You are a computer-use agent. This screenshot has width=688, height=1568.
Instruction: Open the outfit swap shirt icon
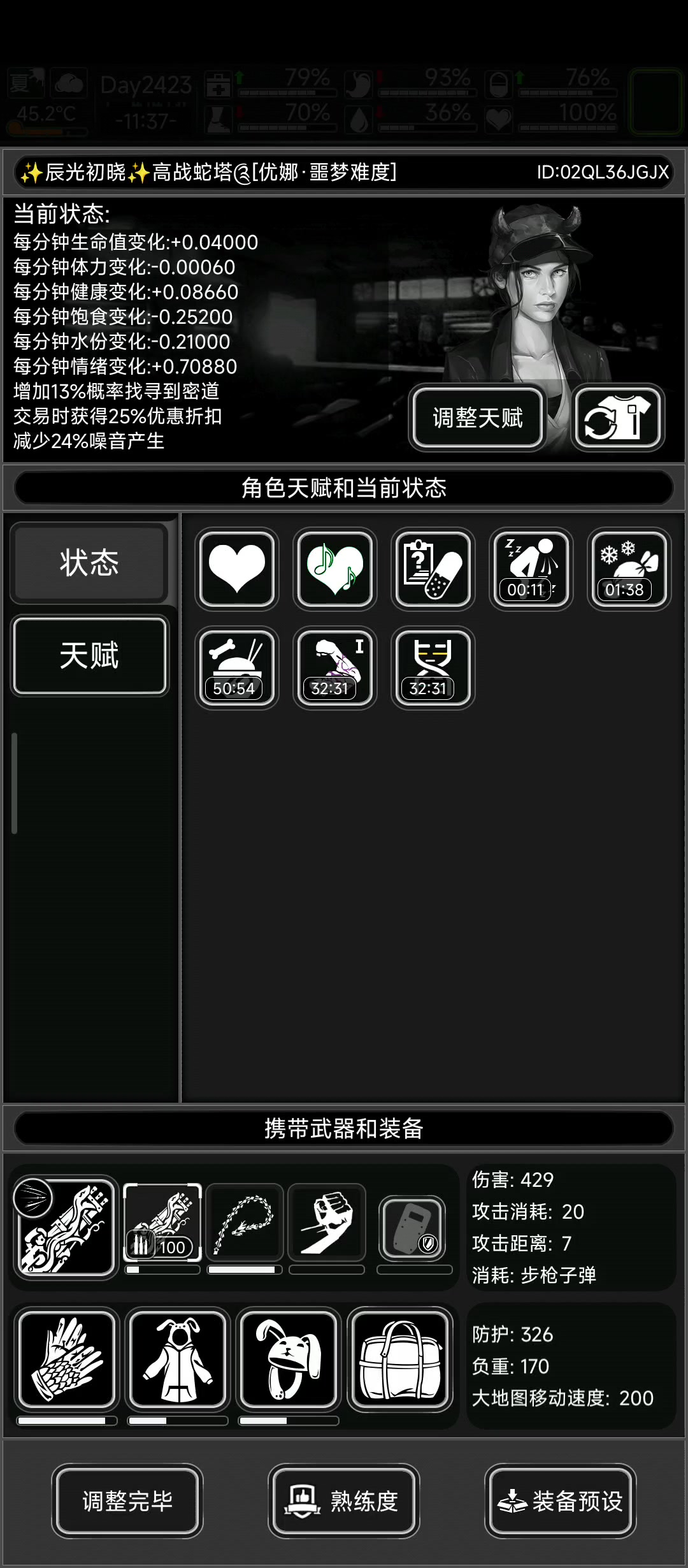click(618, 418)
